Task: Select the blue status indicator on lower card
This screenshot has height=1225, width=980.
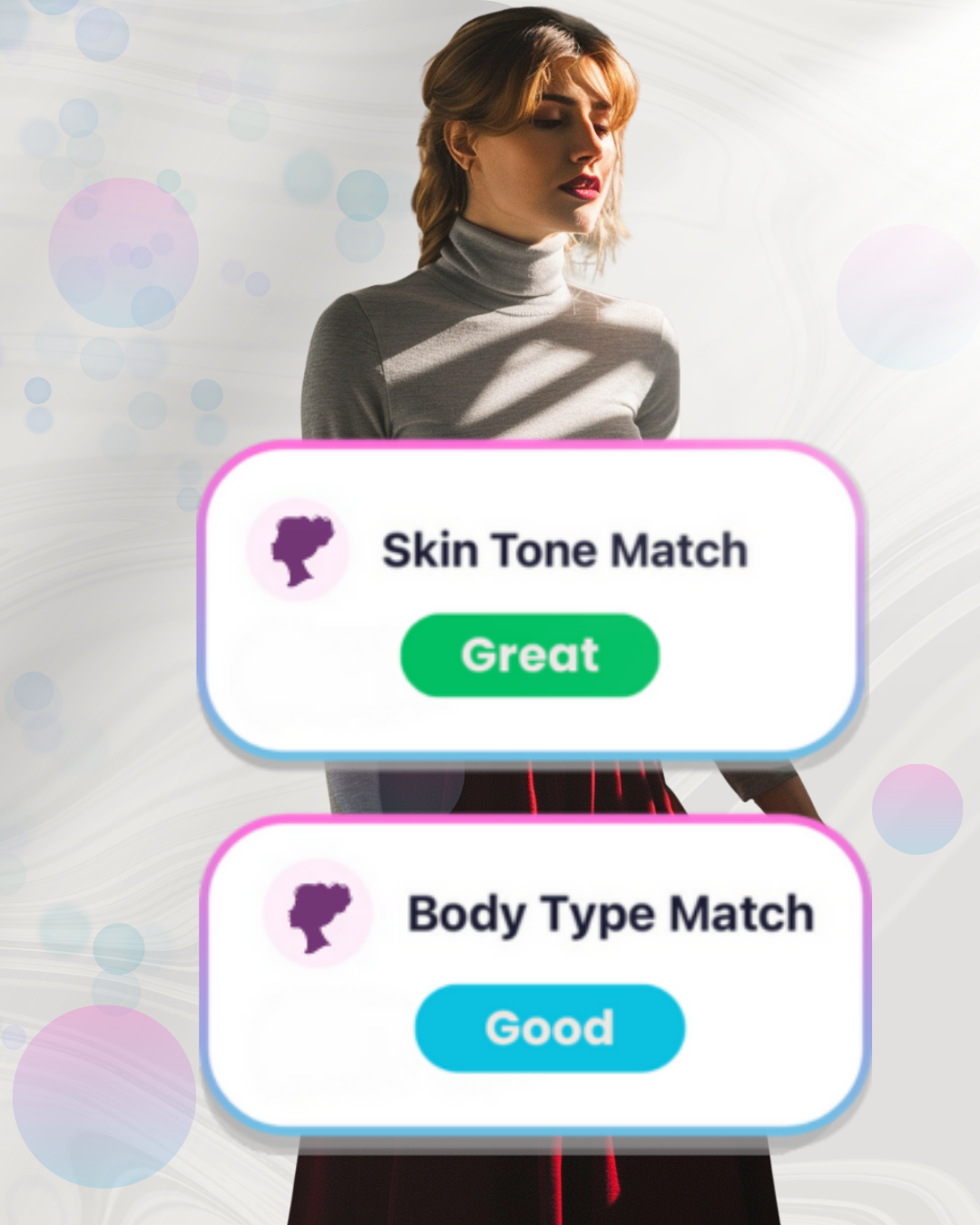Action: [x=551, y=1026]
